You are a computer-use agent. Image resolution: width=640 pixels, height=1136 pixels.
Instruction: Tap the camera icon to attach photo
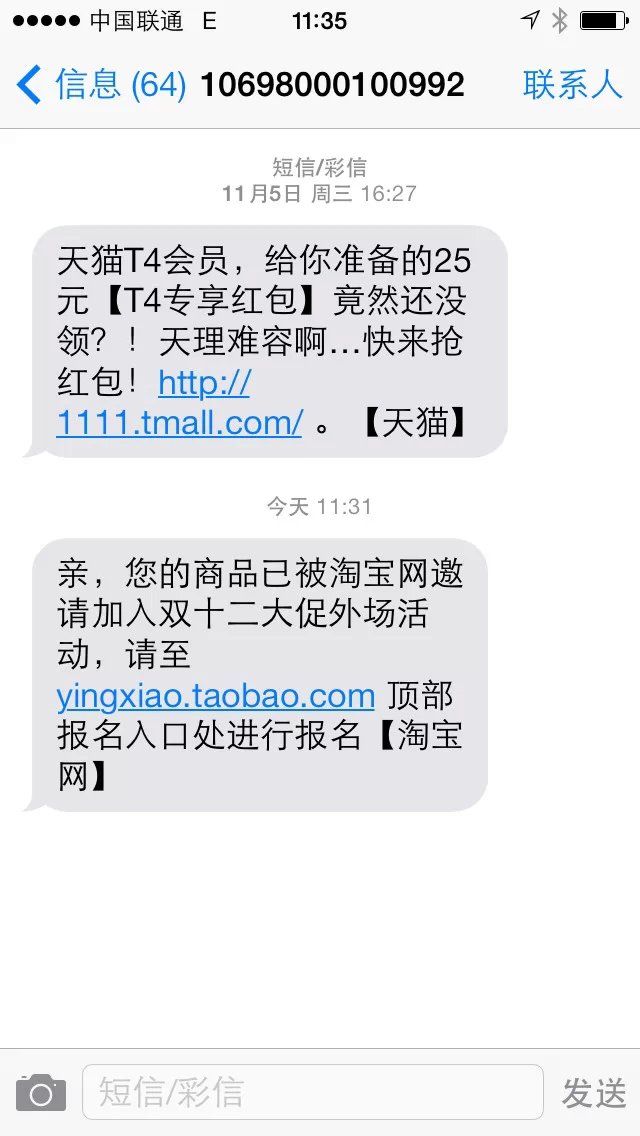click(x=41, y=1093)
